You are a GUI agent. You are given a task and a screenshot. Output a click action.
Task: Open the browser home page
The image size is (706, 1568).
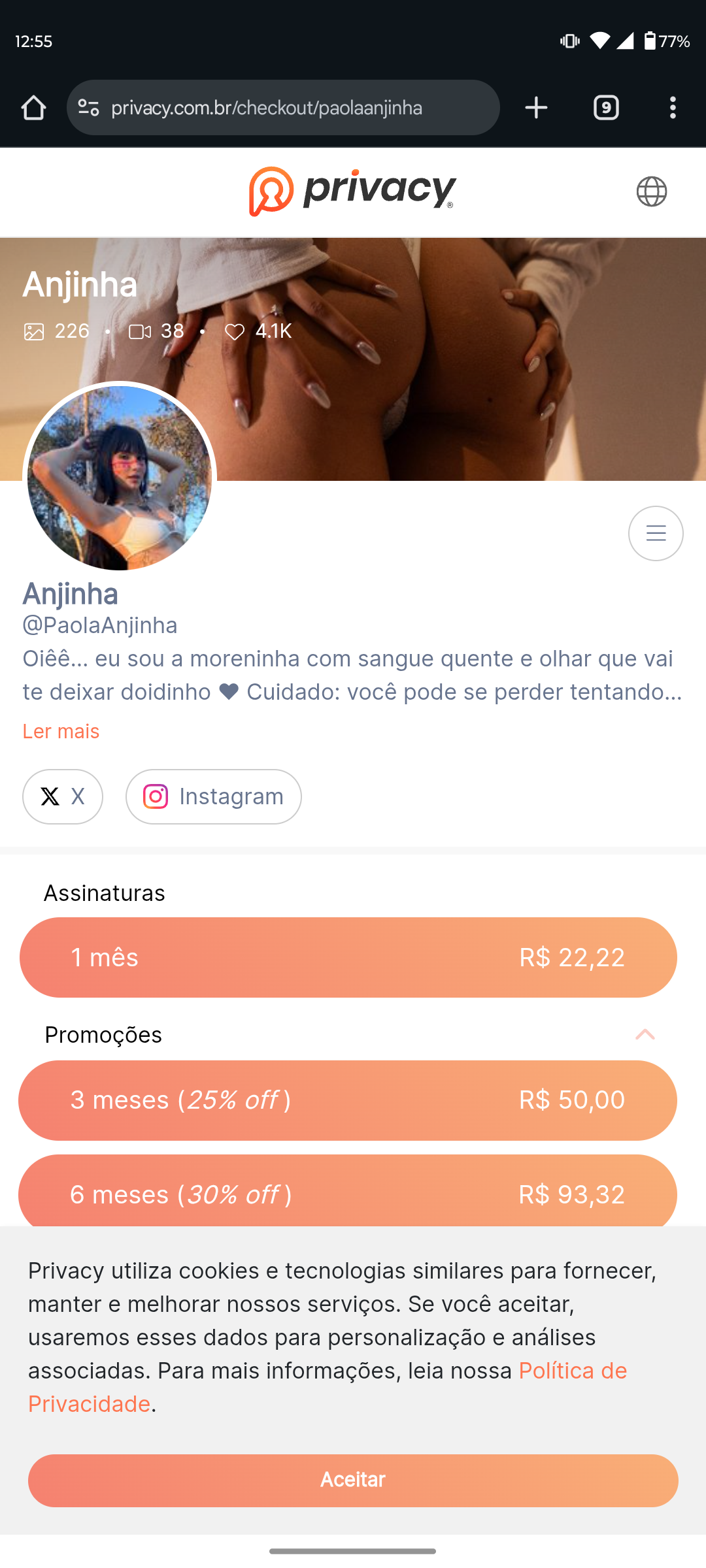tap(33, 108)
